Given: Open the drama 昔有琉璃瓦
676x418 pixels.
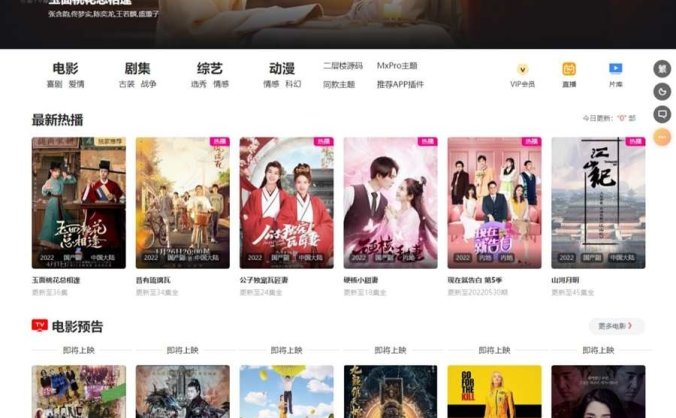Looking at the screenshot, I should 182,203.
